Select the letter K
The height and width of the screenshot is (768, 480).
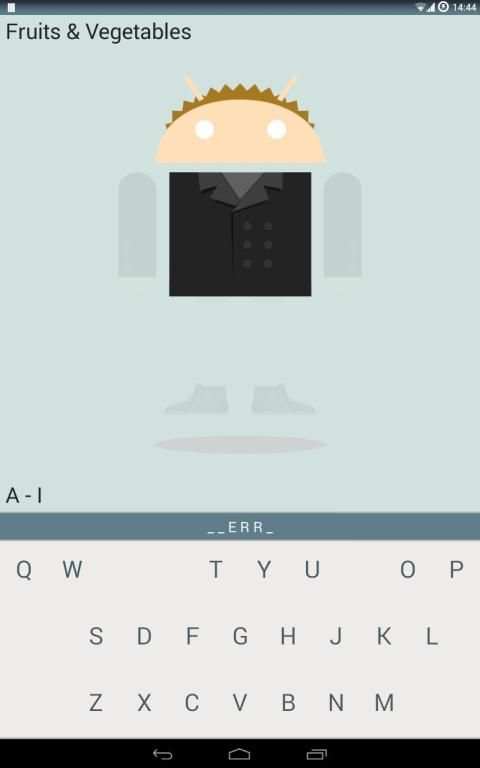[384, 636]
